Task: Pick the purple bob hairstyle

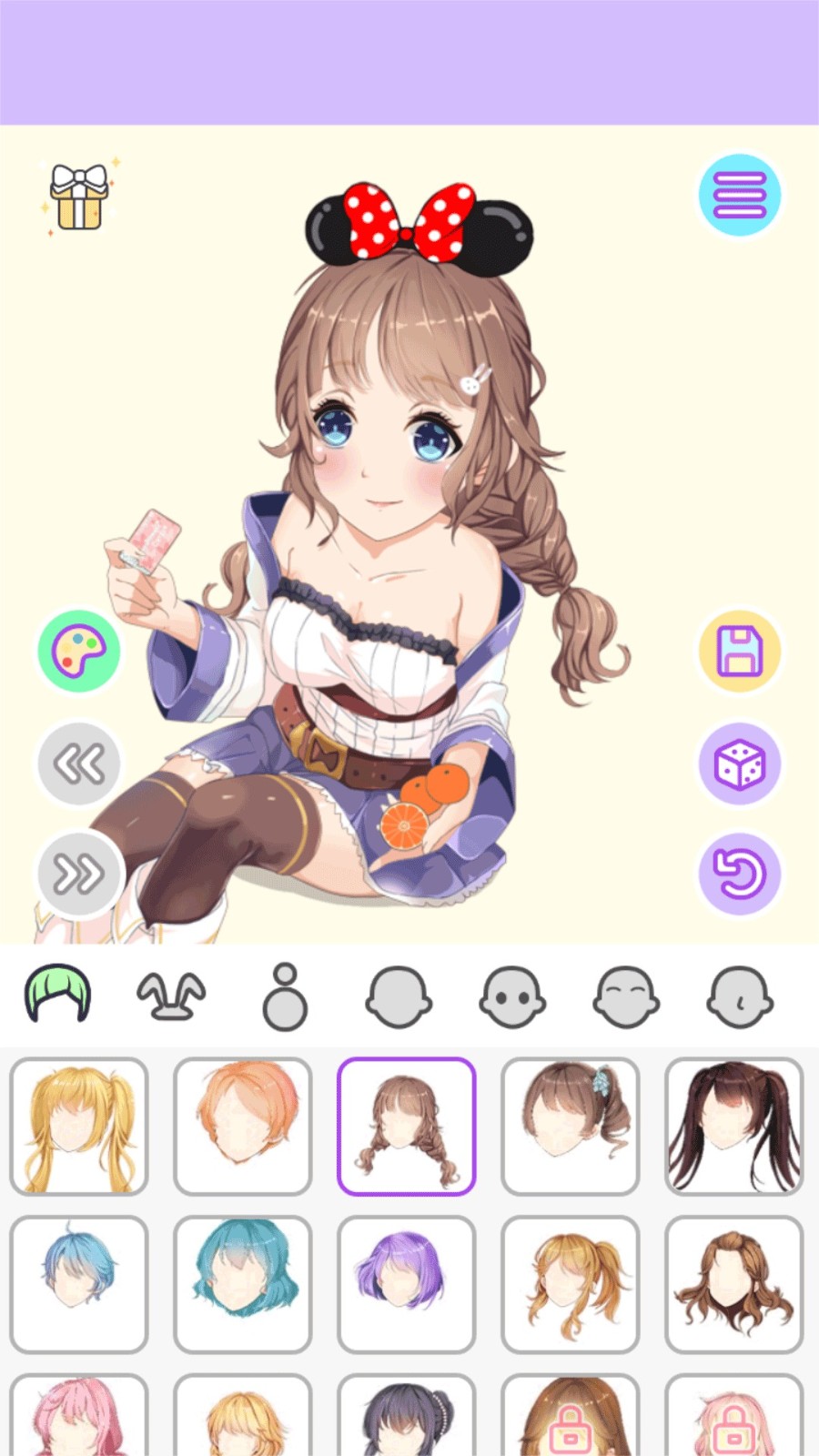Action: click(406, 1283)
